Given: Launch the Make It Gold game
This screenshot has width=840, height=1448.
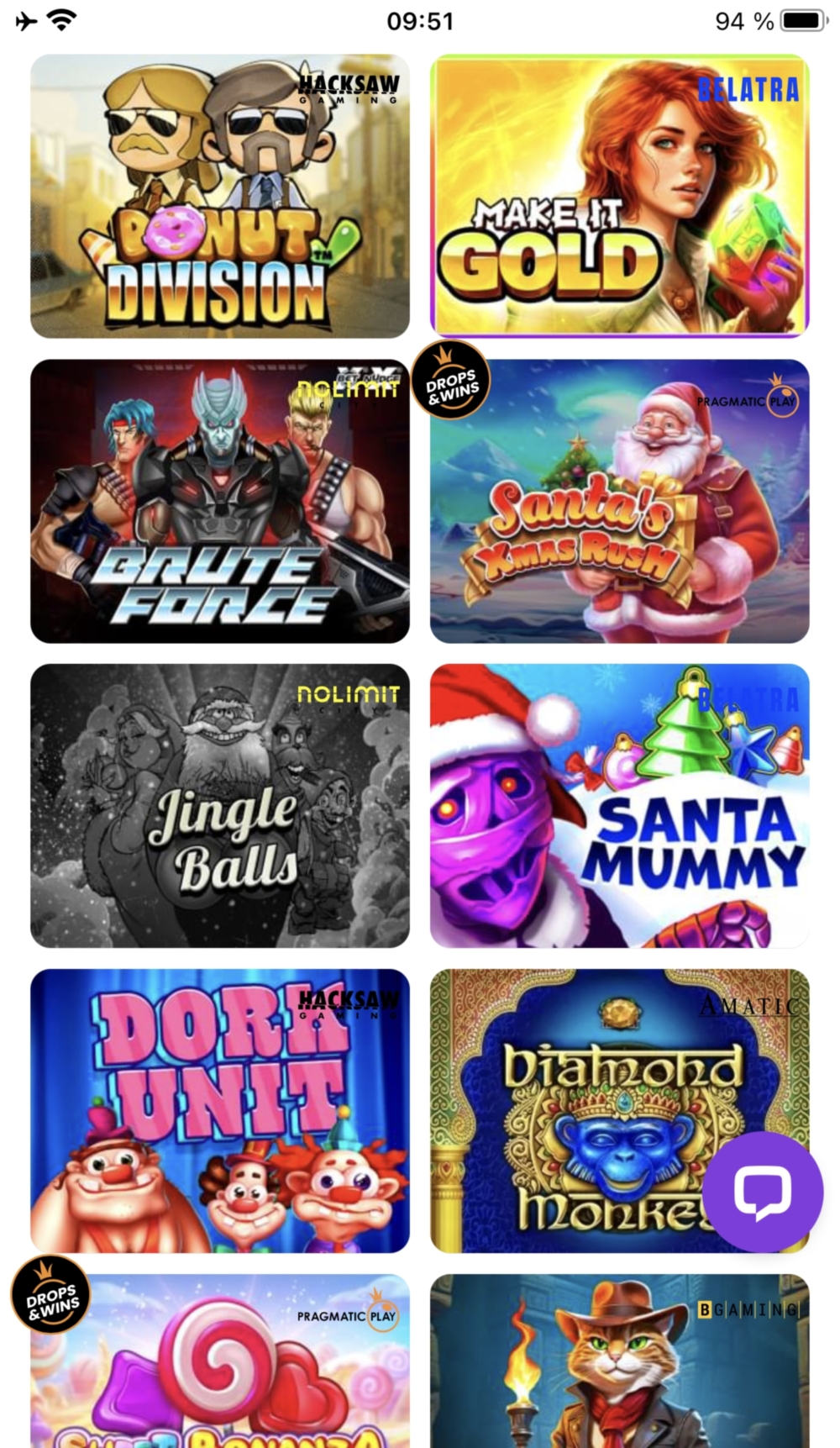Looking at the screenshot, I should pos(619,197).
